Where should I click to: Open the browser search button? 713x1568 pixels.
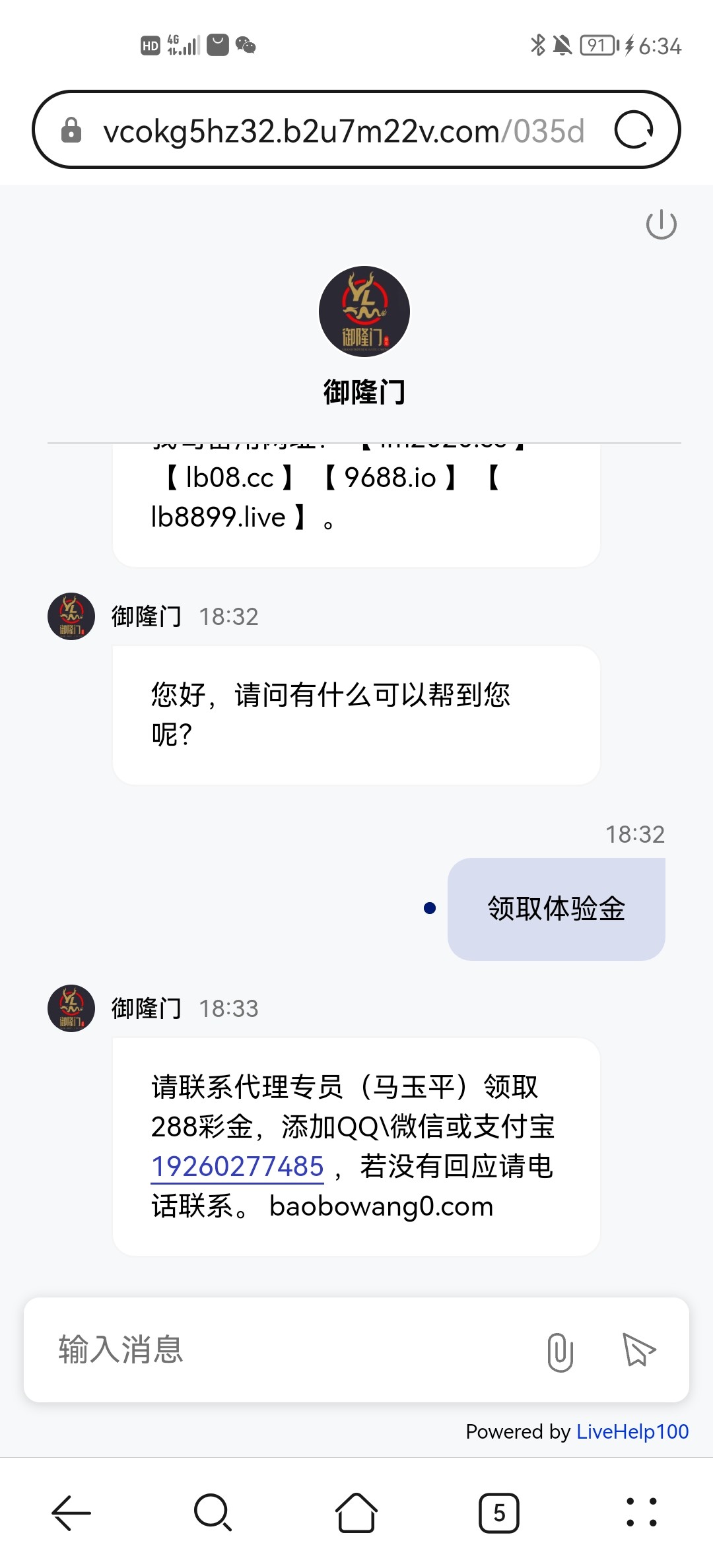pos(213,1513)
